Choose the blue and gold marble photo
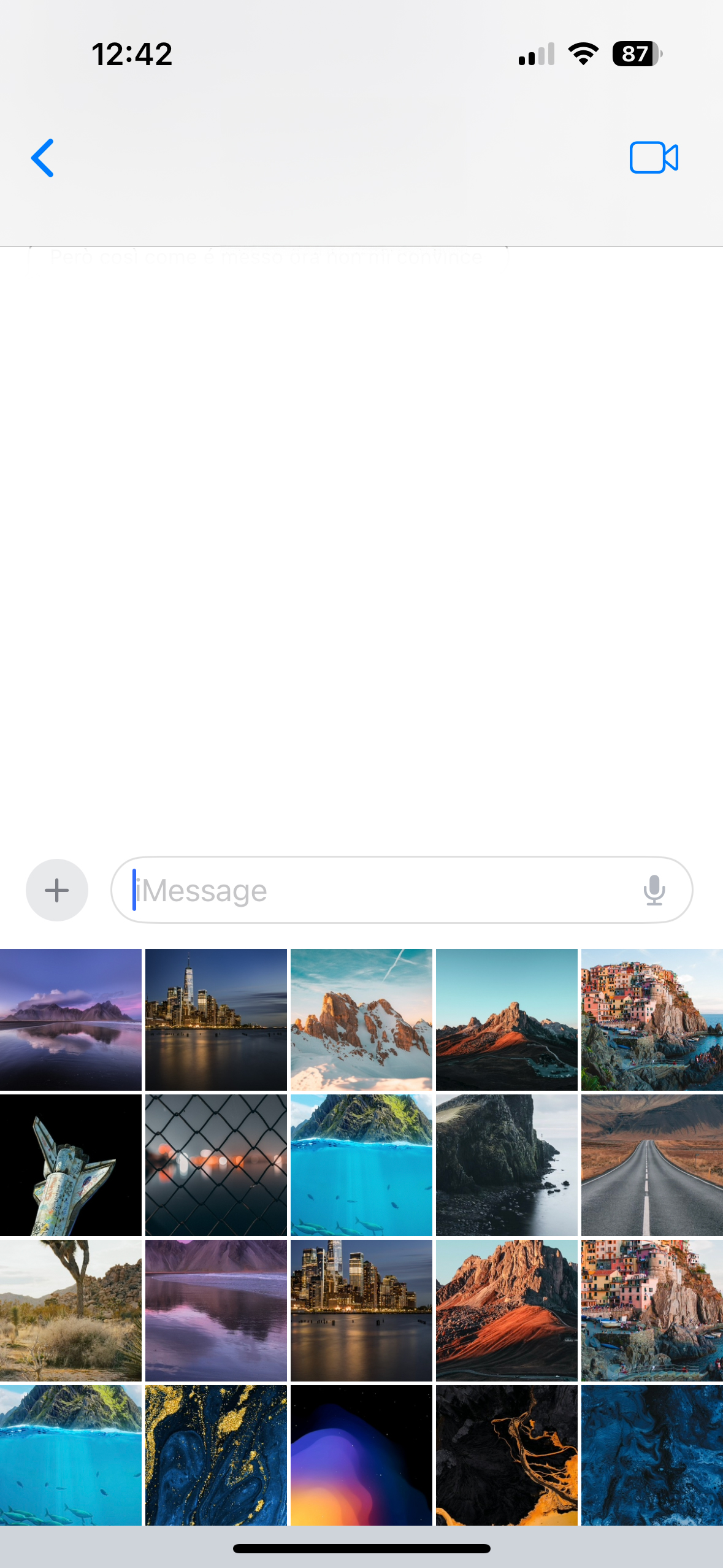 point(216,1455)
